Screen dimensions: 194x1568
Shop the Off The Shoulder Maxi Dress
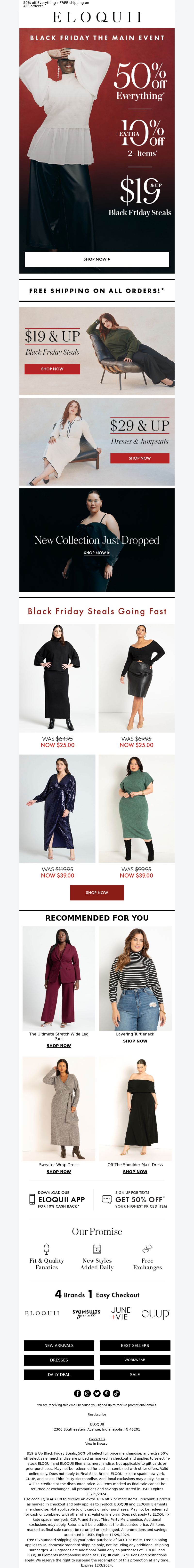coord(135,1171)
